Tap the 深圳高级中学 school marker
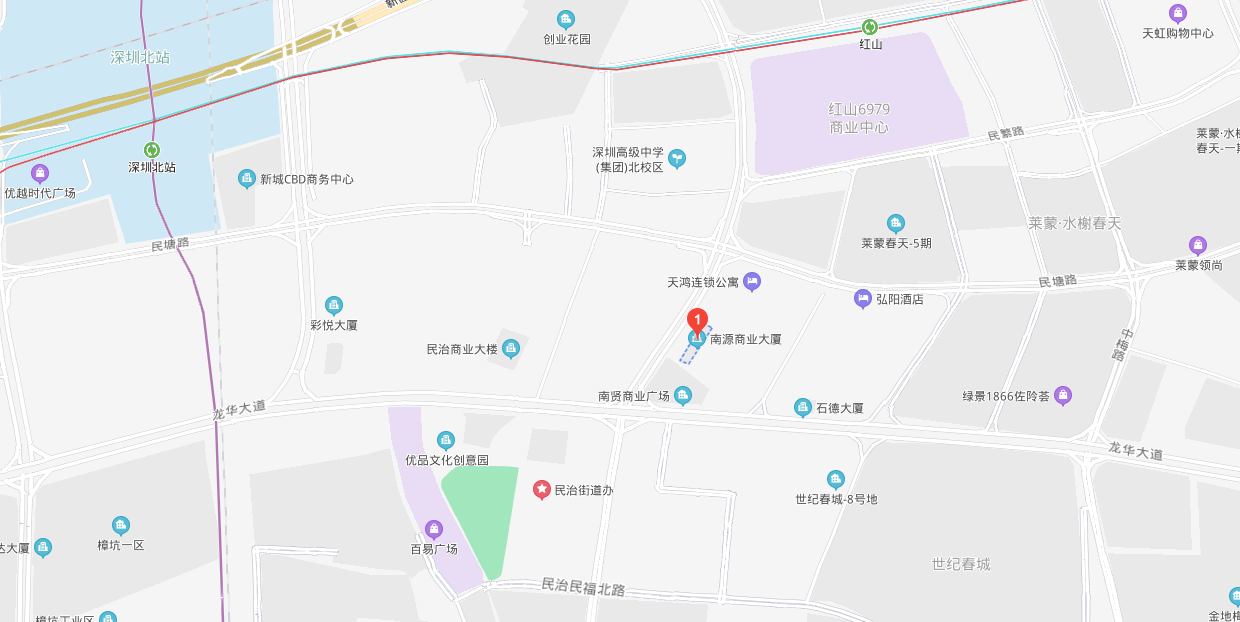 (677, 158)
